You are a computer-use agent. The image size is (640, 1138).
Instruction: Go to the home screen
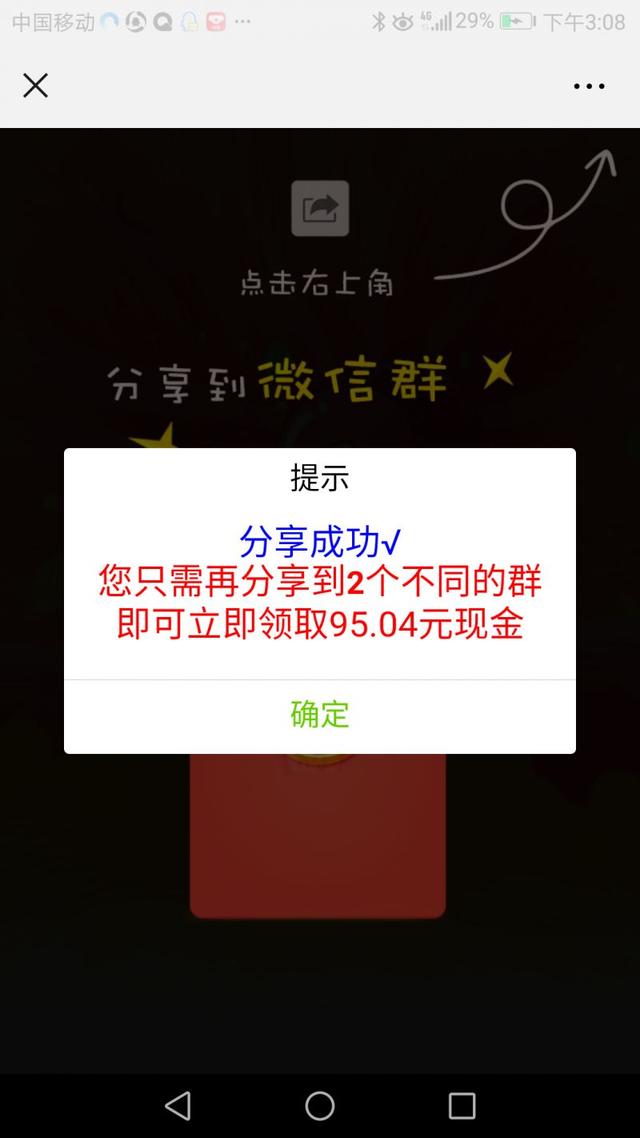(x=320, y=1105)
